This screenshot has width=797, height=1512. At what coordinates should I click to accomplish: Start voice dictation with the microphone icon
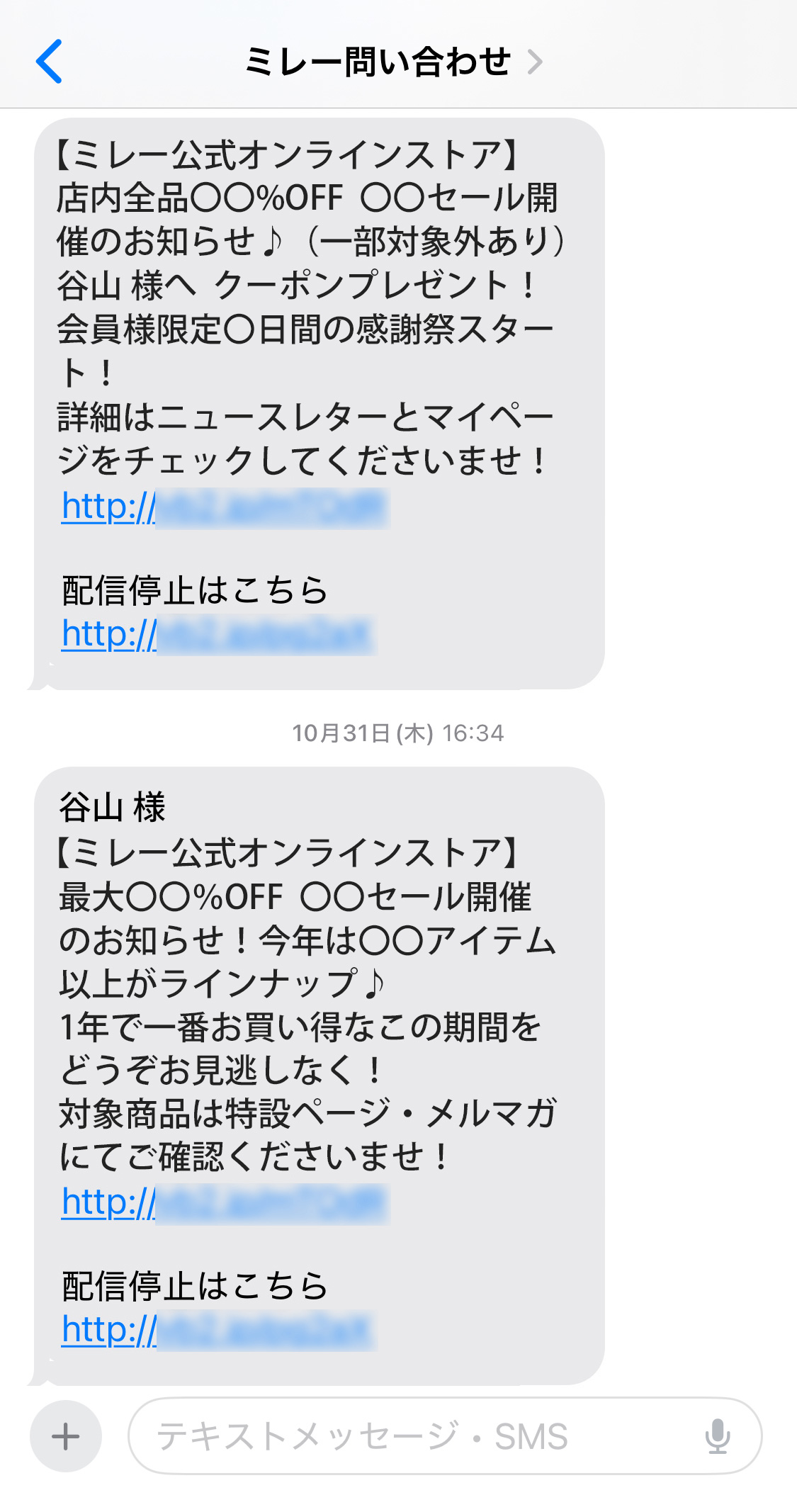pos(718,1436)
